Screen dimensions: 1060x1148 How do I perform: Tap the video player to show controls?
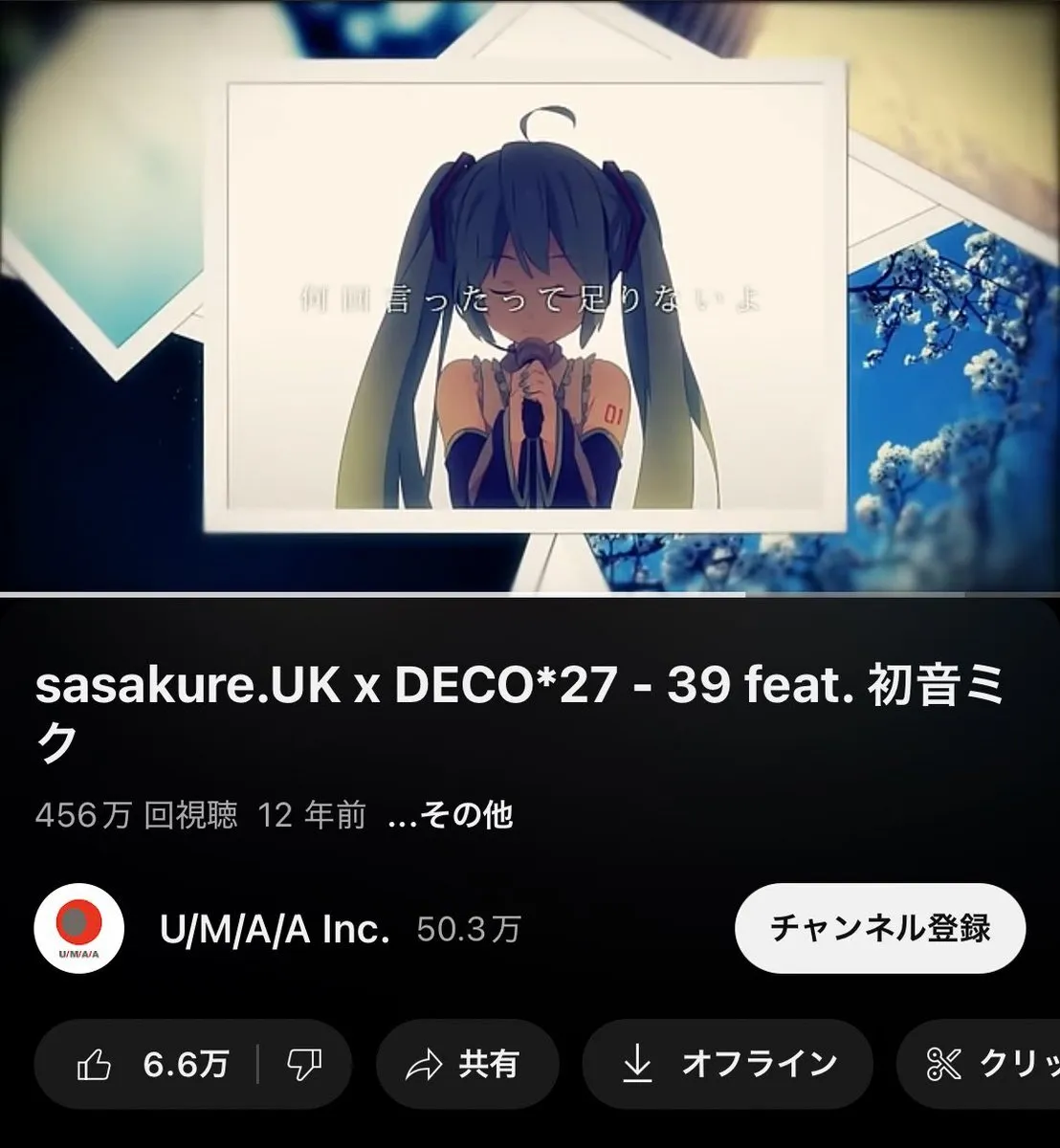click(530, 297)
